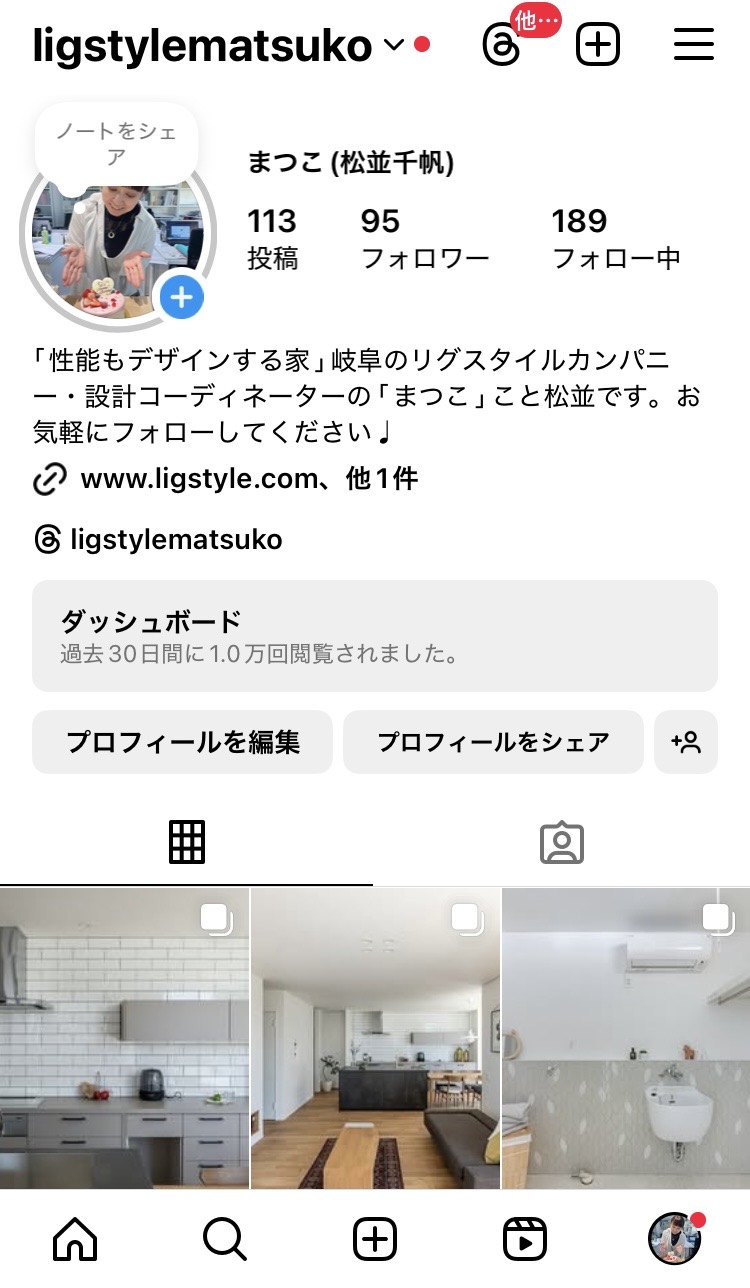
Task: Open Threads from the top bar
Action: 501,45
